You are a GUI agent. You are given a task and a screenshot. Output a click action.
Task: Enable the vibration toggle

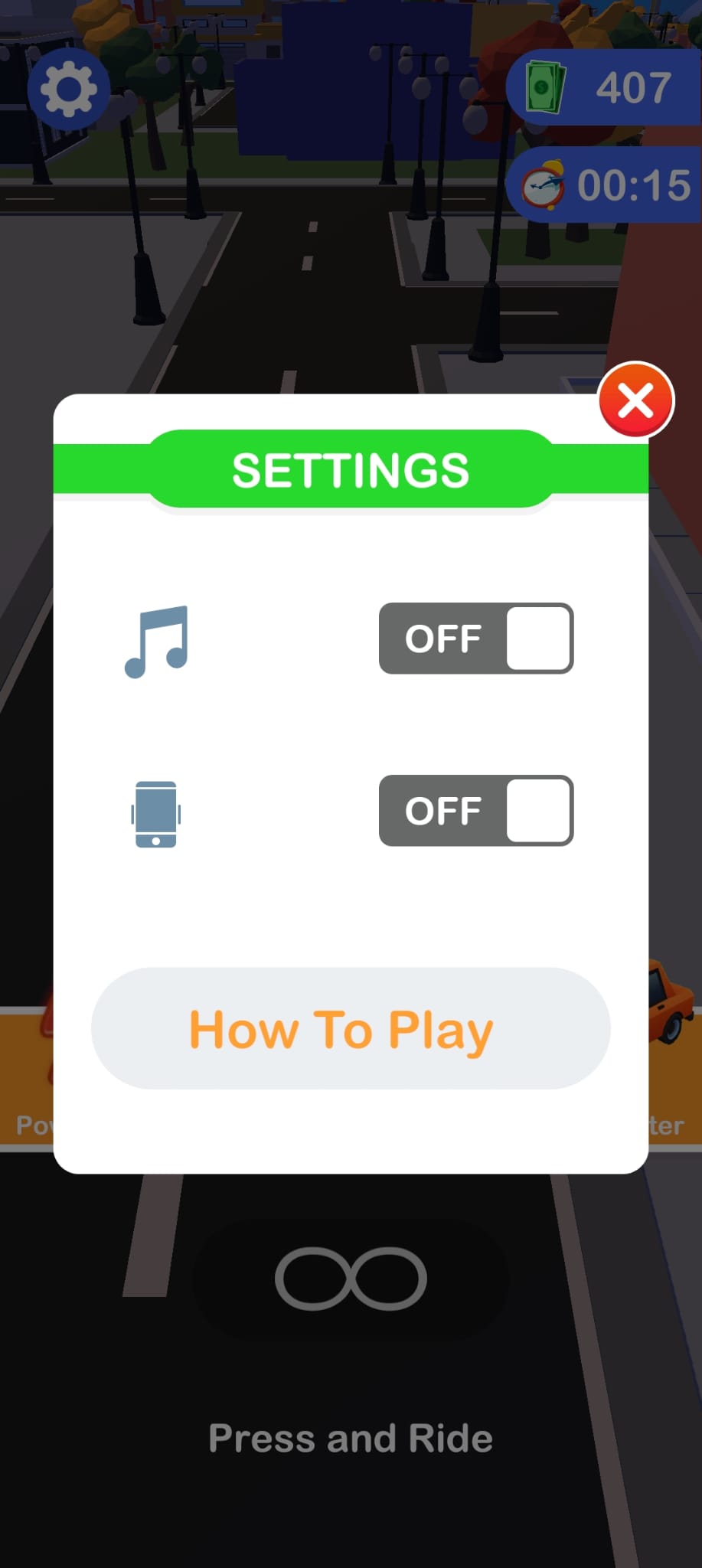[x=475, y=811]
